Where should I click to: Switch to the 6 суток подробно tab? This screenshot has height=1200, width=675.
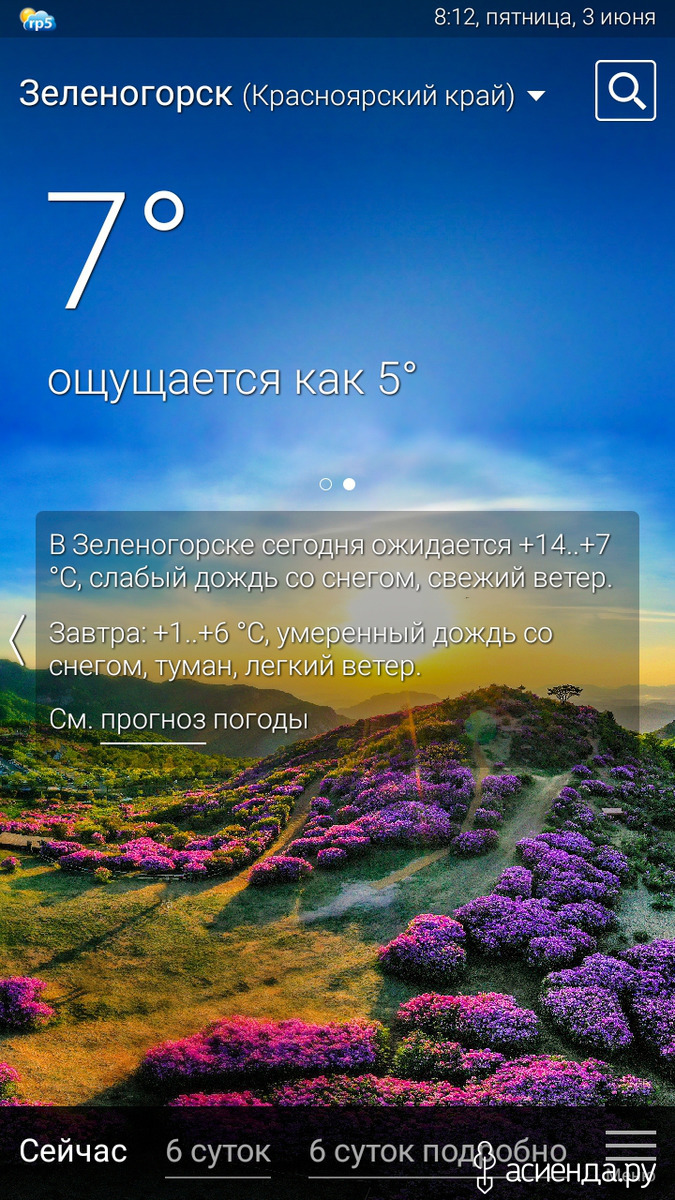point(438,1152)
